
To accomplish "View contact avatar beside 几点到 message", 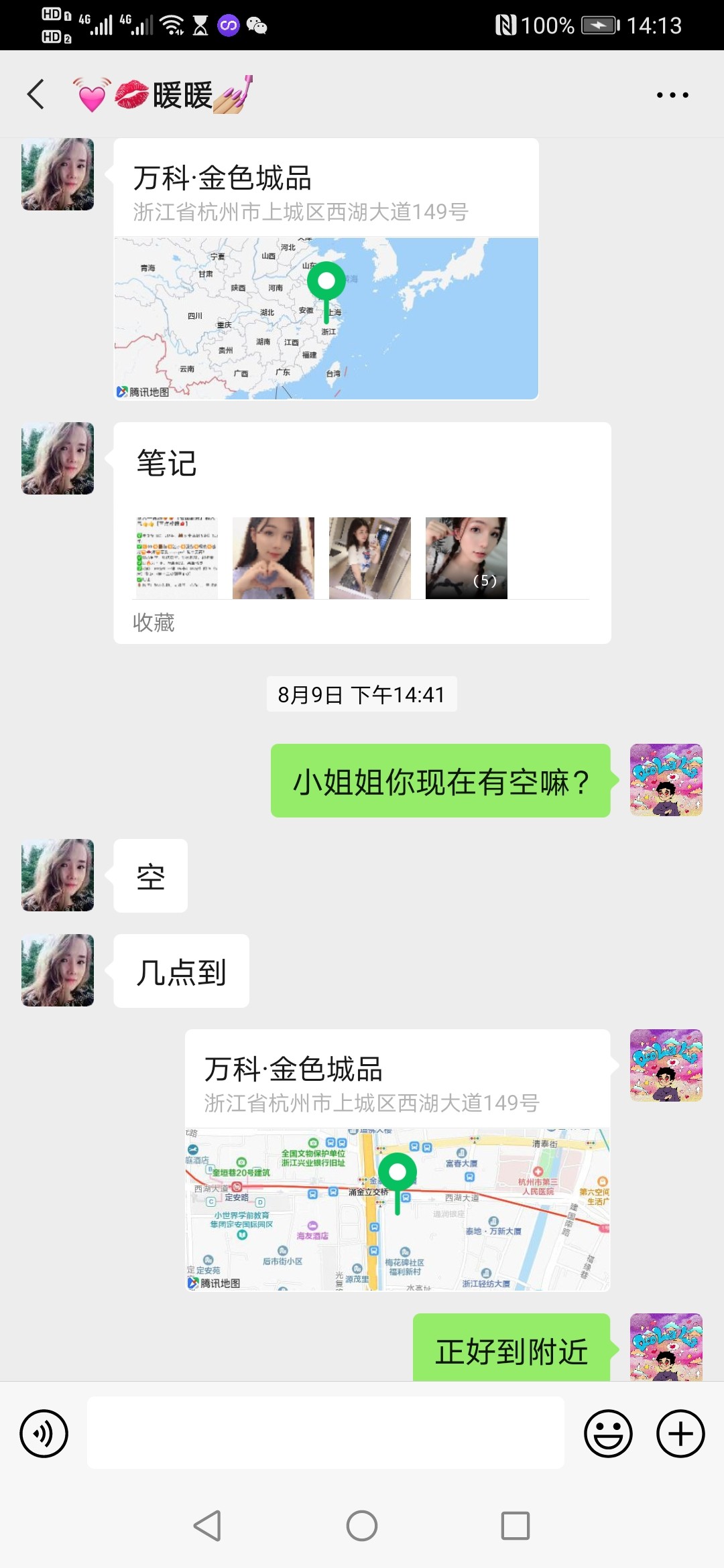I will click(x=58, y=970).
